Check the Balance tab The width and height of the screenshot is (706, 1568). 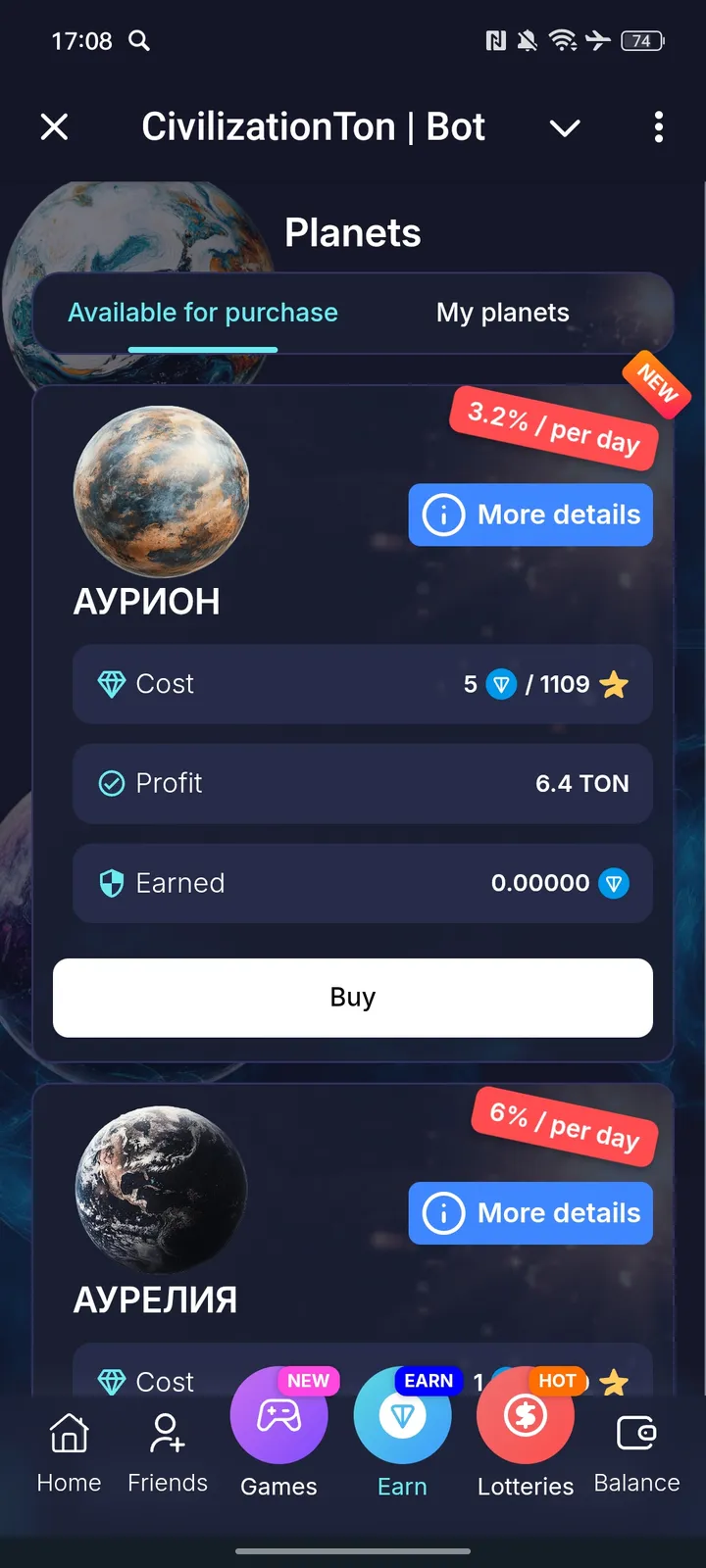[636, 1452]
